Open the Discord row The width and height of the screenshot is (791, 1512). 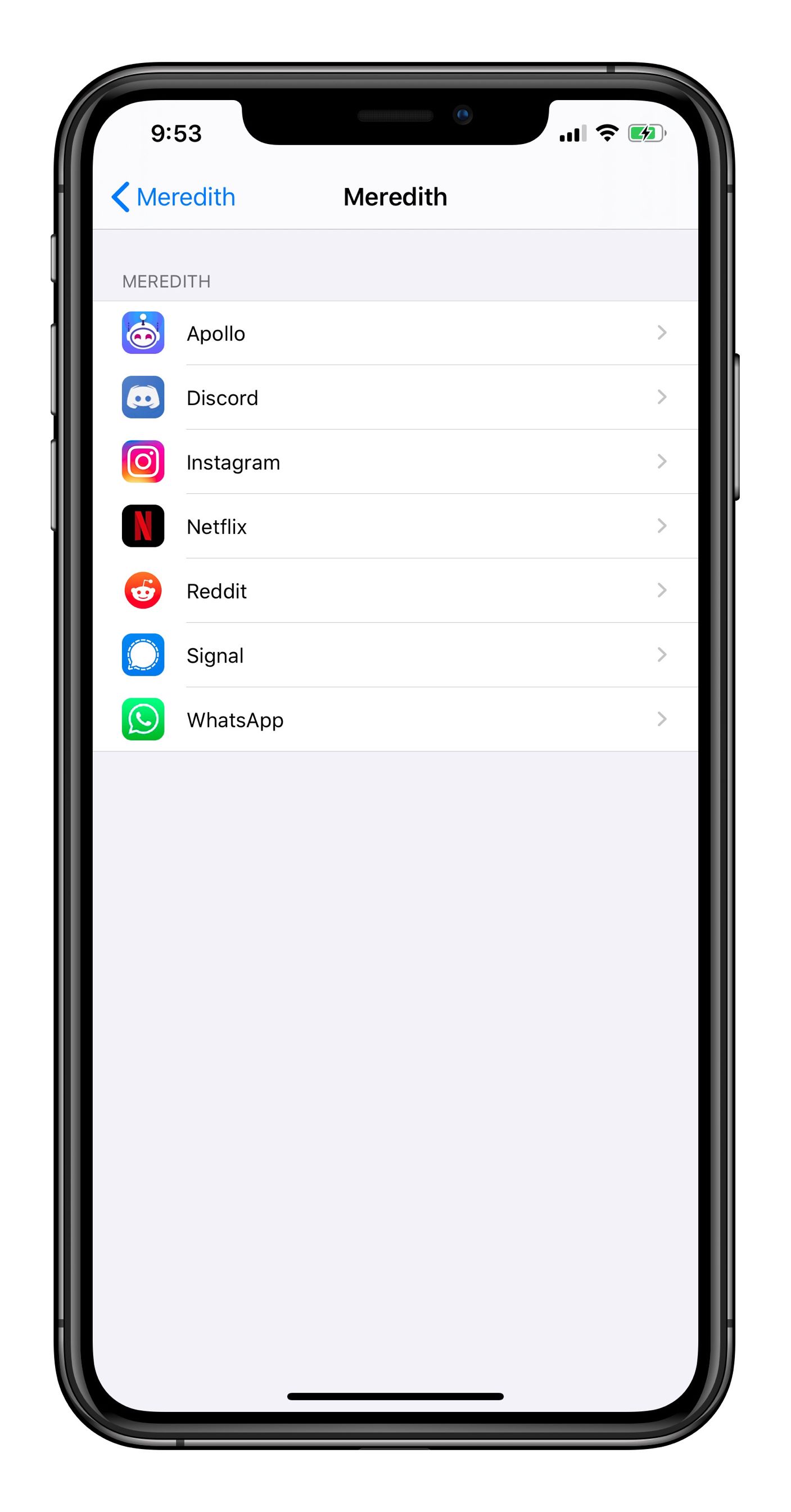tap(394, 397)
